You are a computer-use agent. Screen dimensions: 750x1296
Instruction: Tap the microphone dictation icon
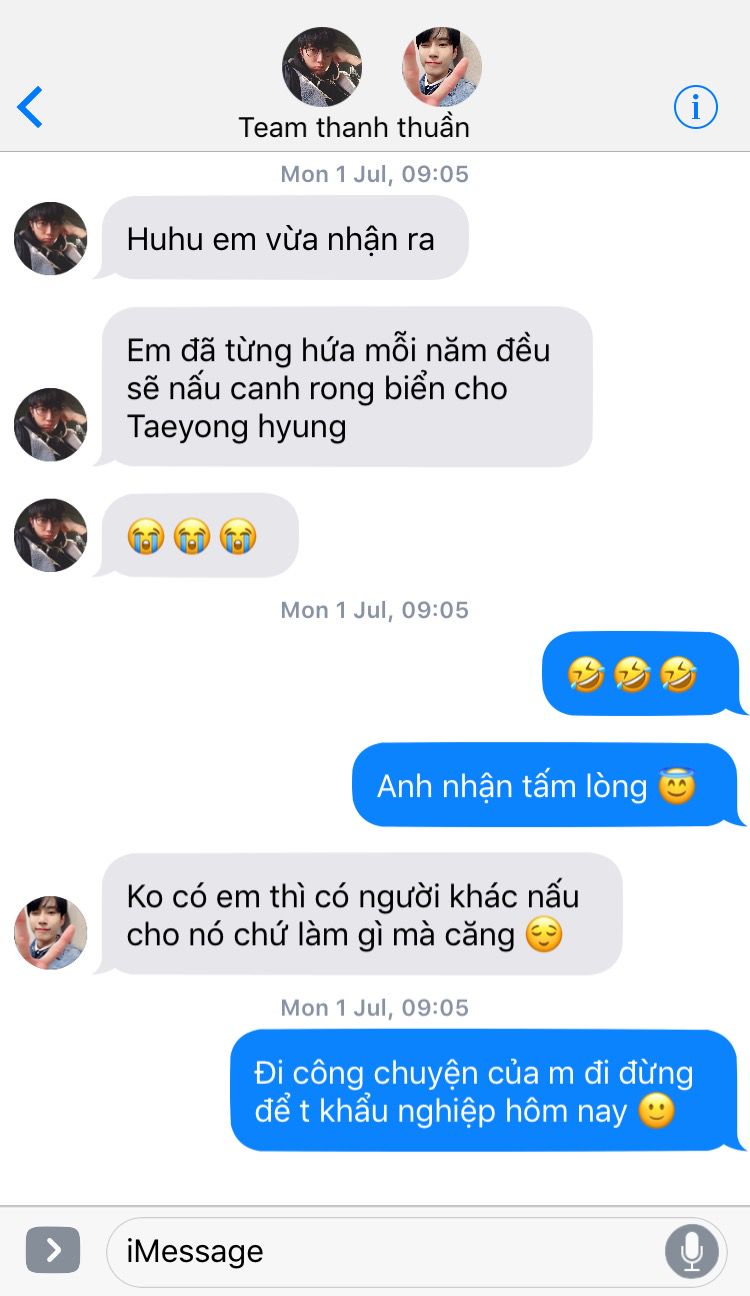pos(691,1251)
